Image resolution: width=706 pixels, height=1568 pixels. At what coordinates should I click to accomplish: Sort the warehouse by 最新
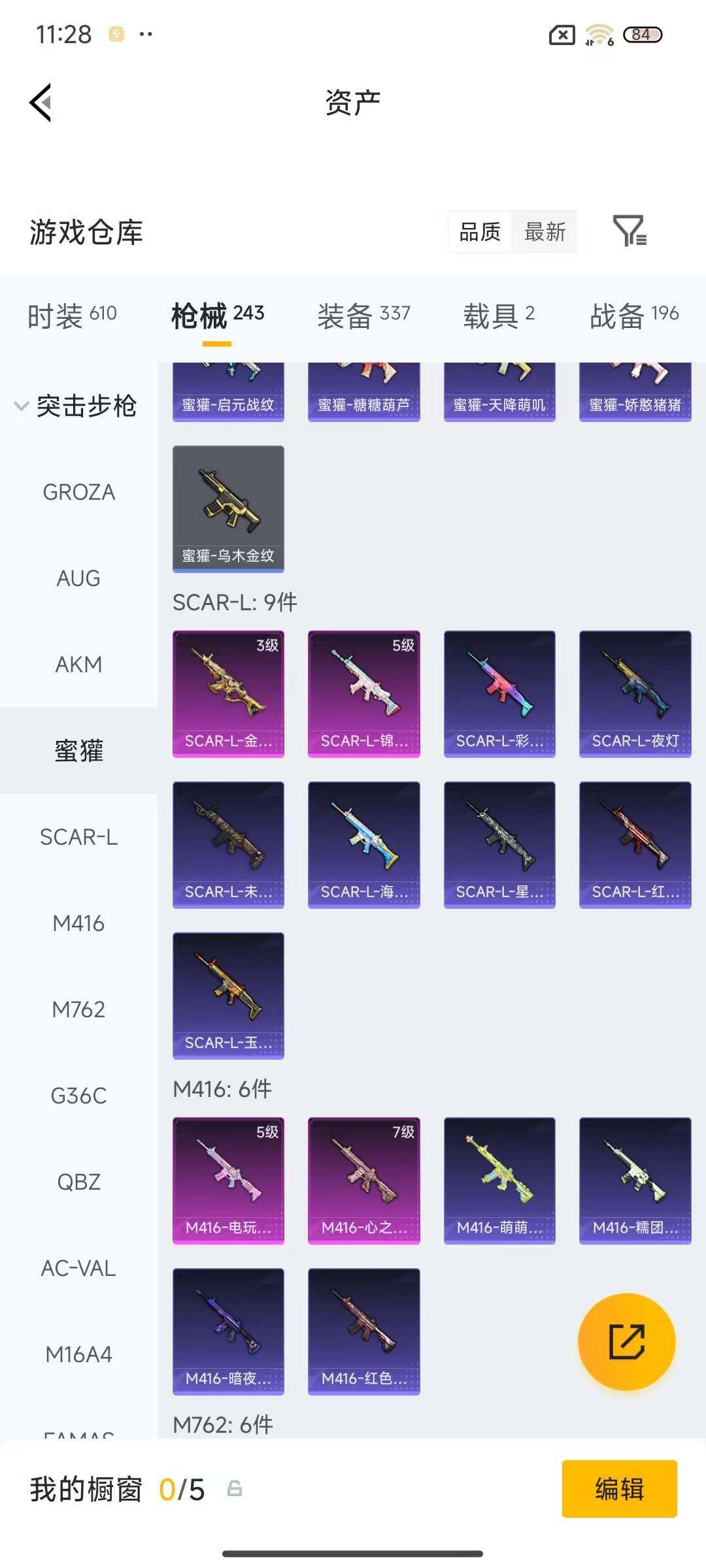[545, 232]
